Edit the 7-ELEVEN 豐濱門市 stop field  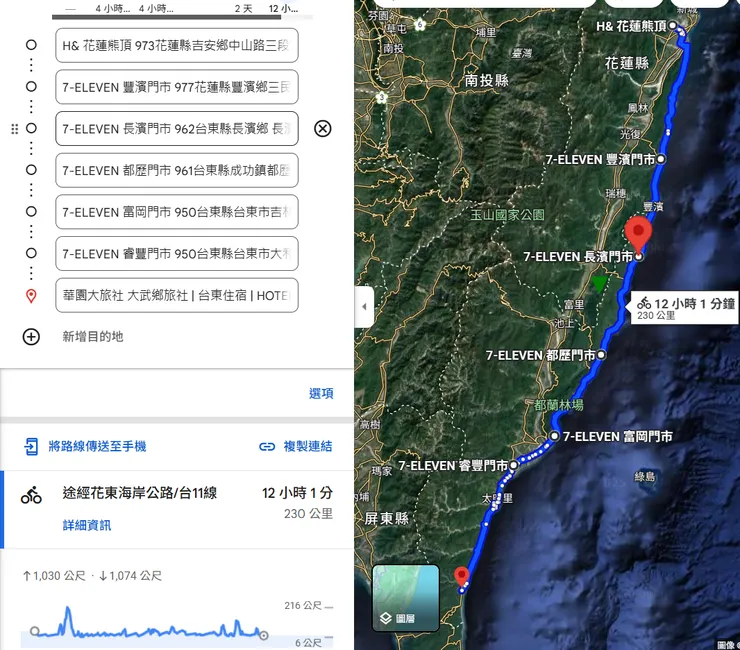coord(177,87)
